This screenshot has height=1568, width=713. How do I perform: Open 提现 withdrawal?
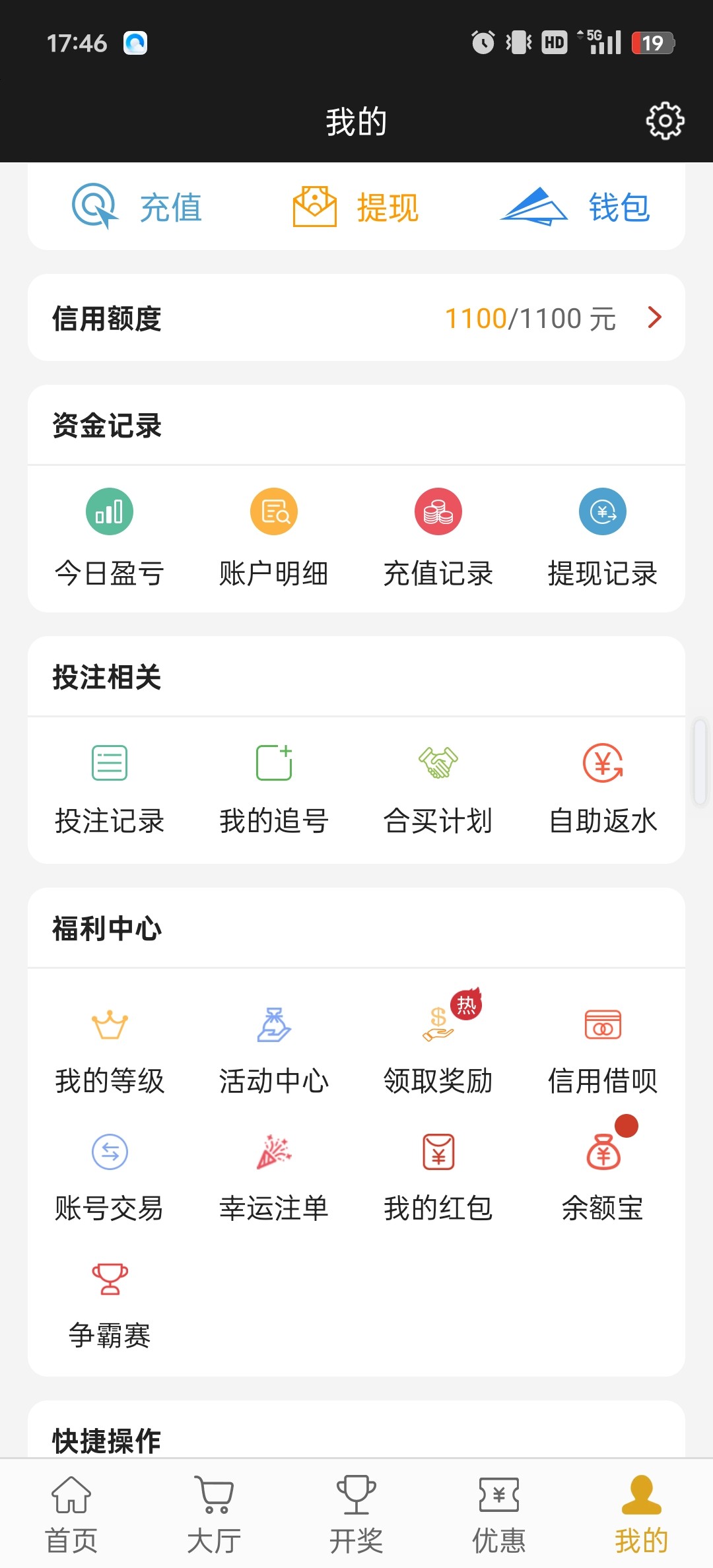[x=356, y=207]
